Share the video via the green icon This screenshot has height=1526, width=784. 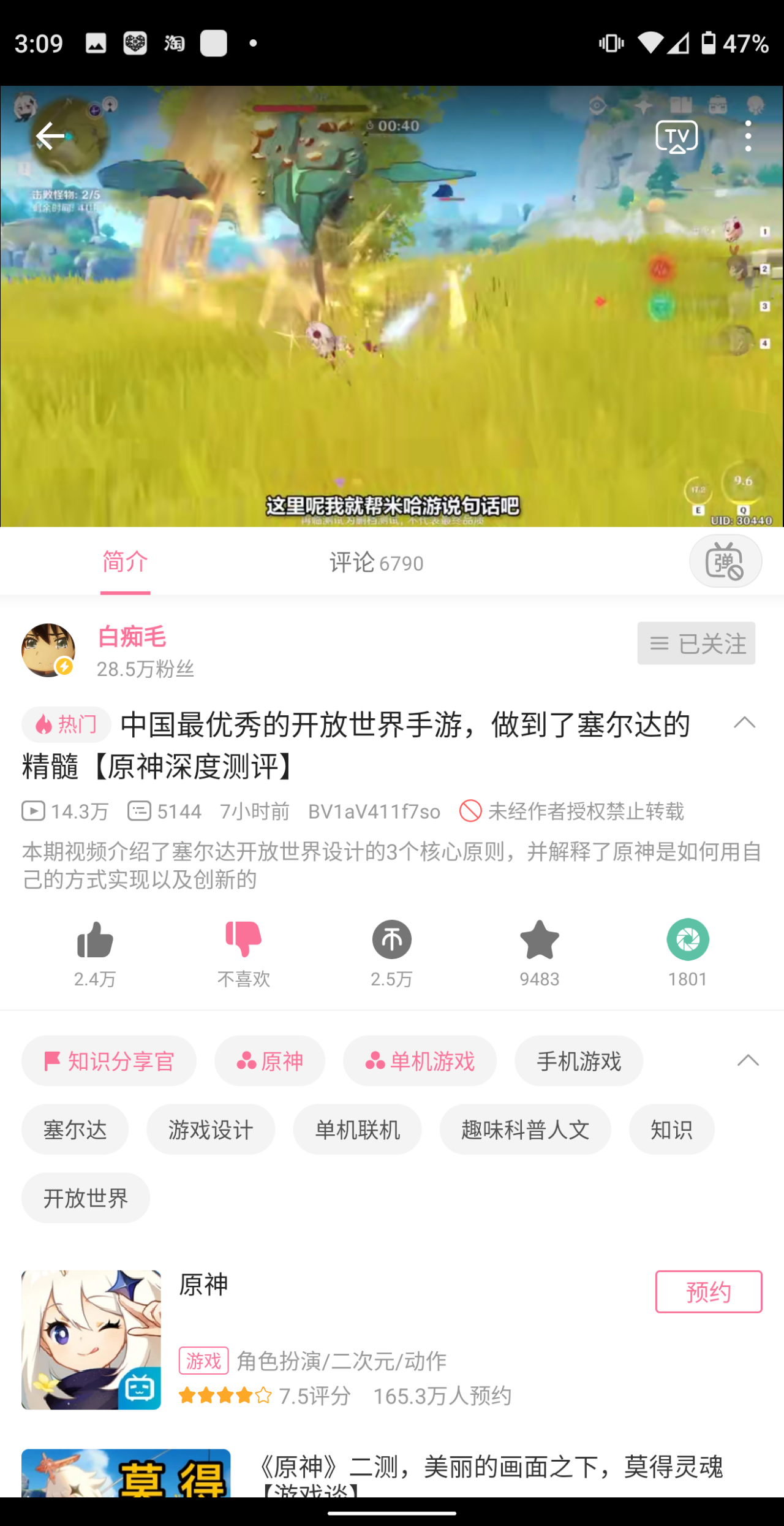[688, 954]
